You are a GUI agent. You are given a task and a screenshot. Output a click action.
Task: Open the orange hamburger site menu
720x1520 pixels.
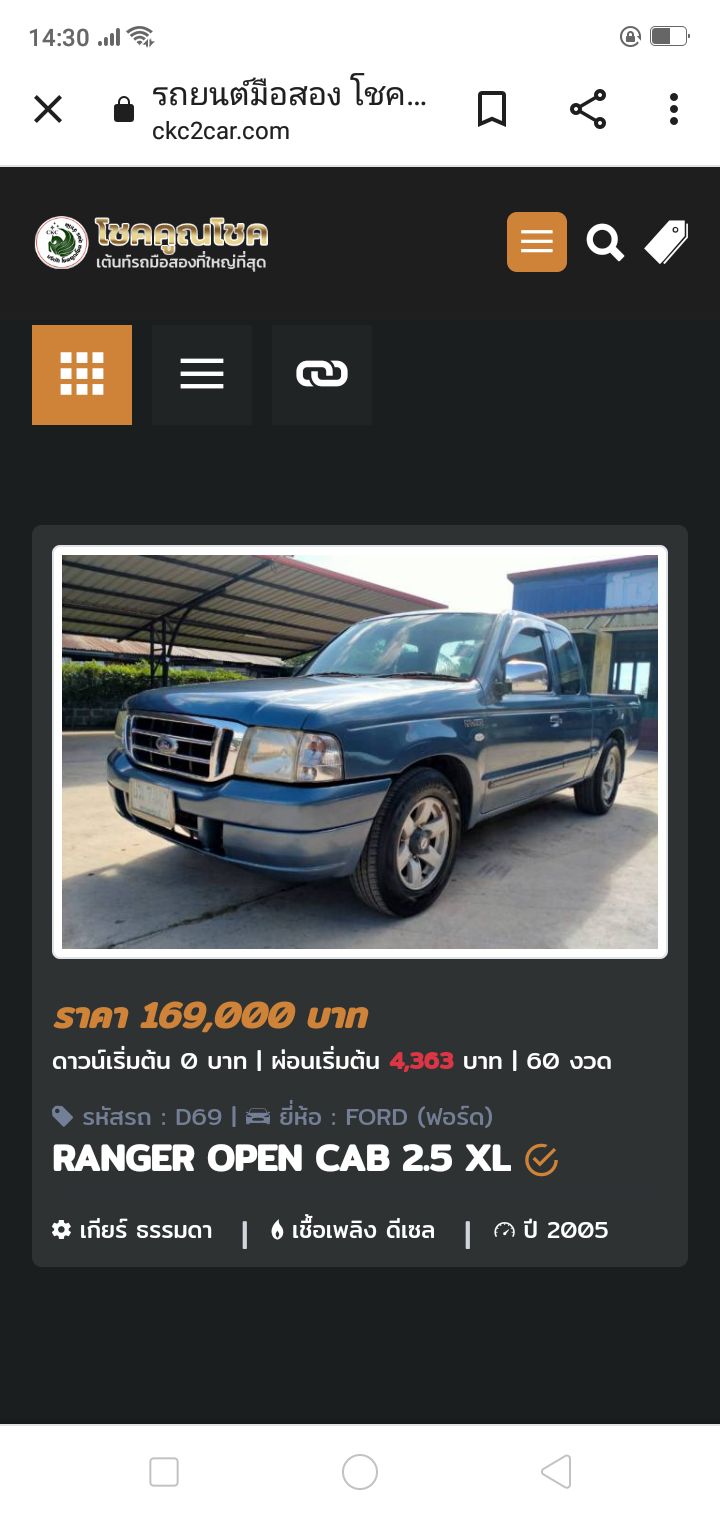pos(537,242)
